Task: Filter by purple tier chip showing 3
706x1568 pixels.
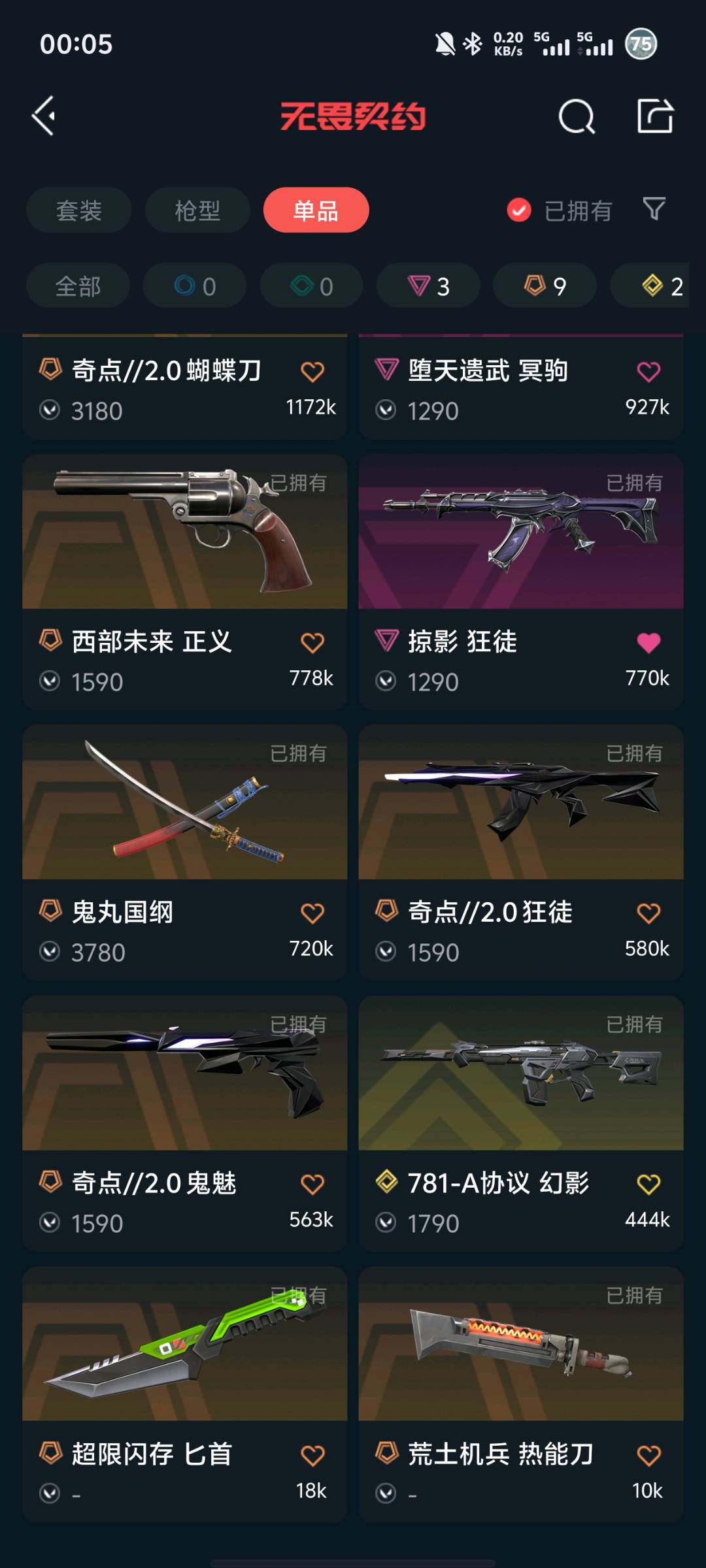Action: [x=428, y=286]
